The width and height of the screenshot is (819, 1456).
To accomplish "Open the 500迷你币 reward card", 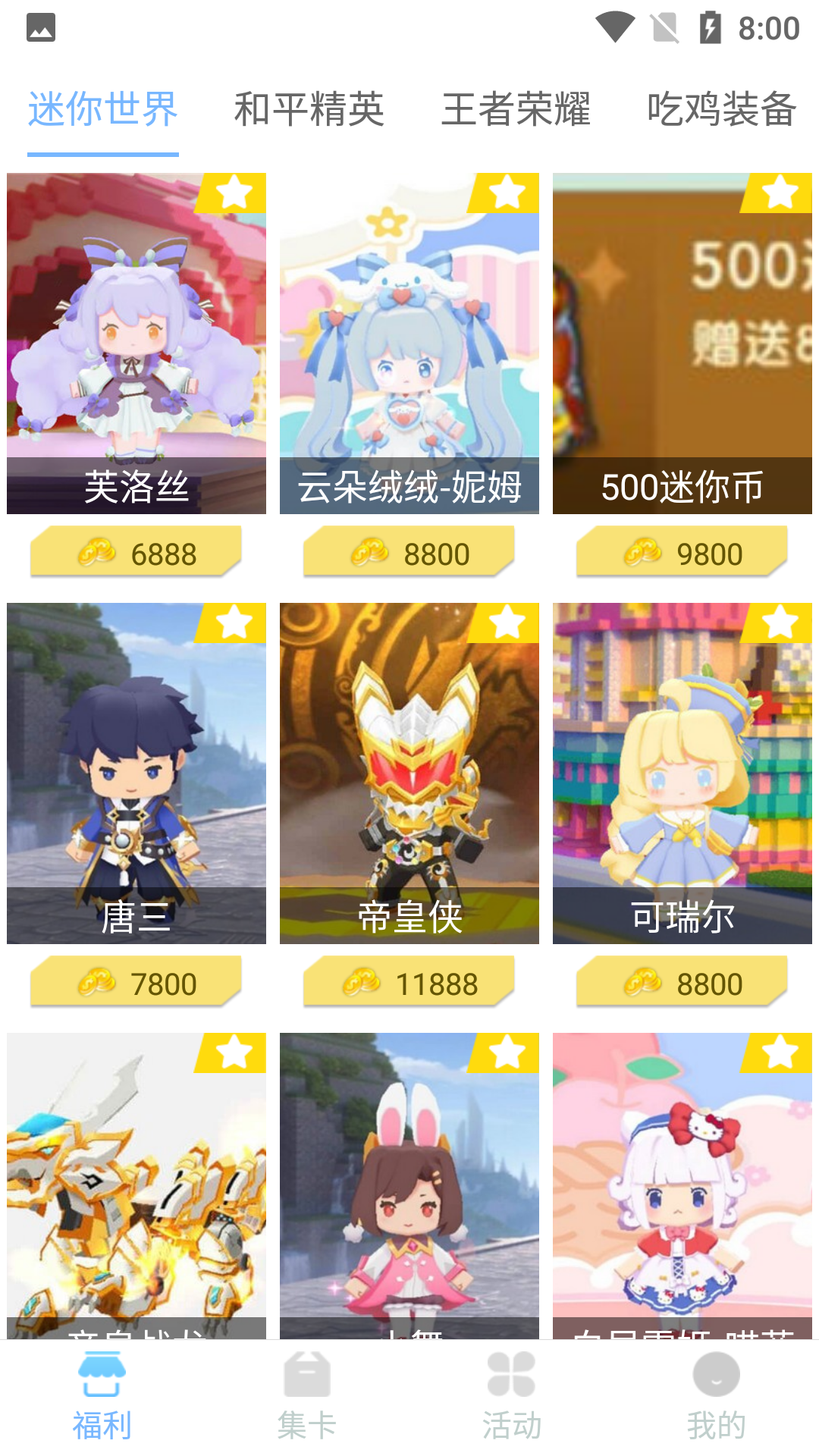I will [x=682, y=344].
